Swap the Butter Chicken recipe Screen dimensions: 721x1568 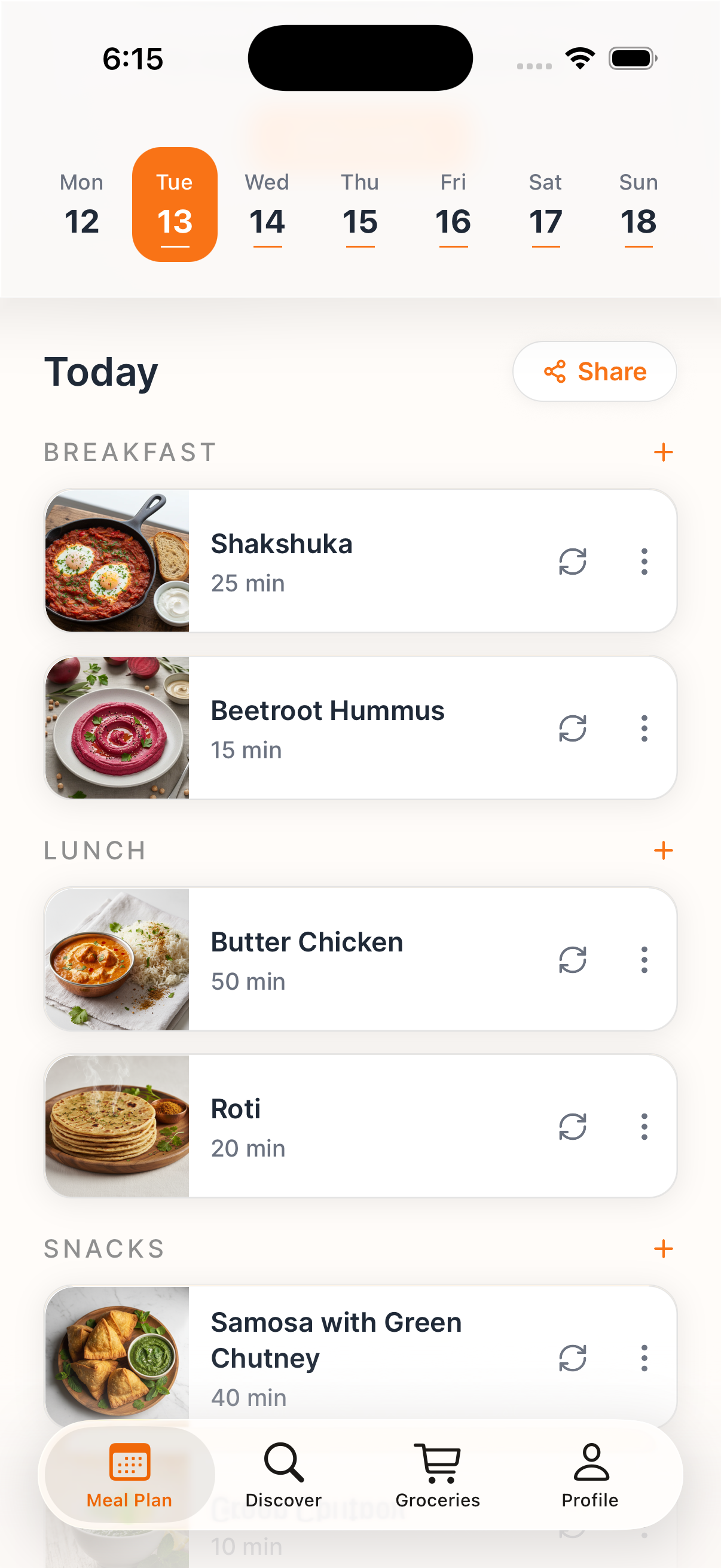(x=573, y=960)
